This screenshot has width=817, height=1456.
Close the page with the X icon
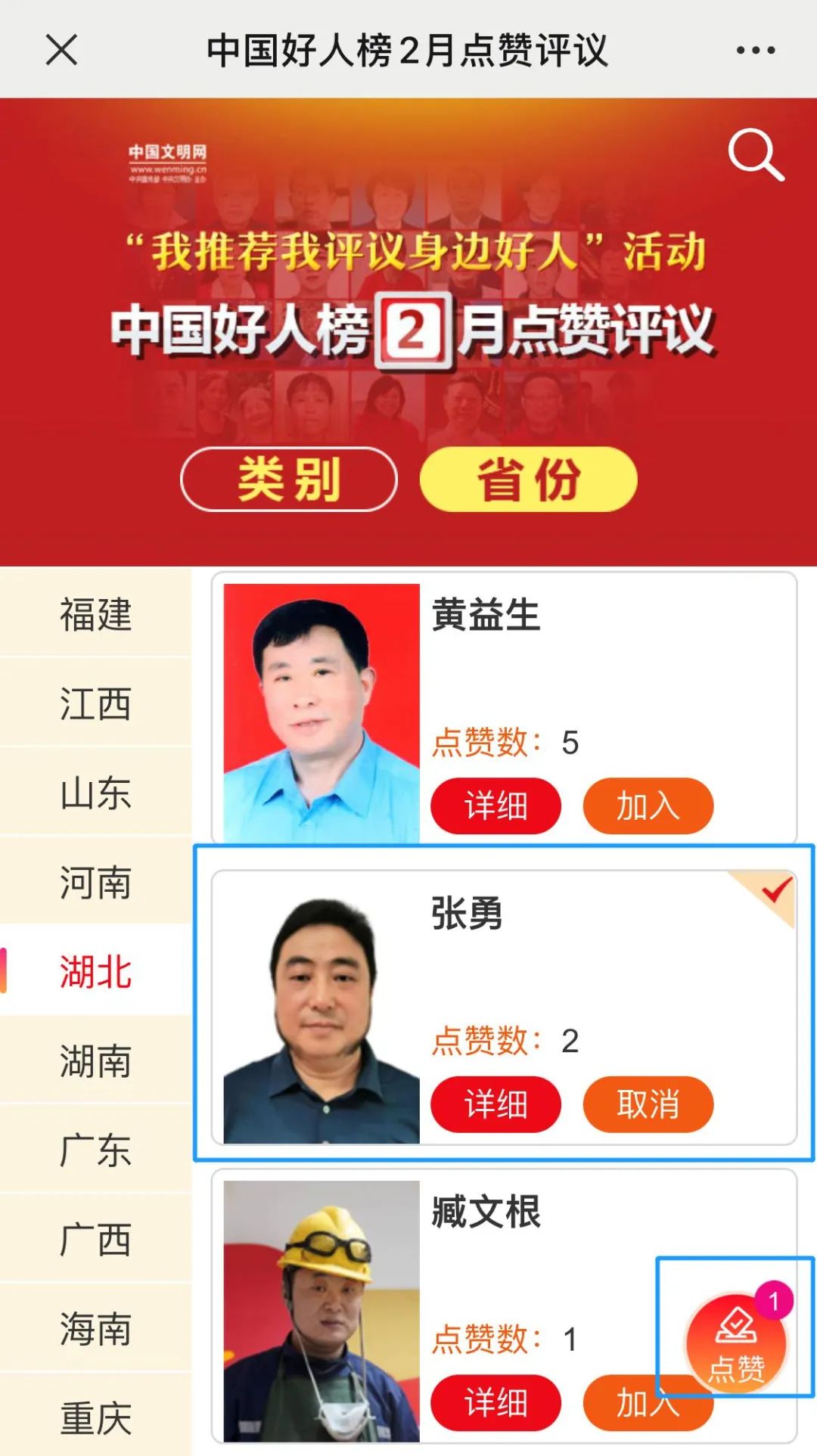pyautogui.click(x=62, y=50)
